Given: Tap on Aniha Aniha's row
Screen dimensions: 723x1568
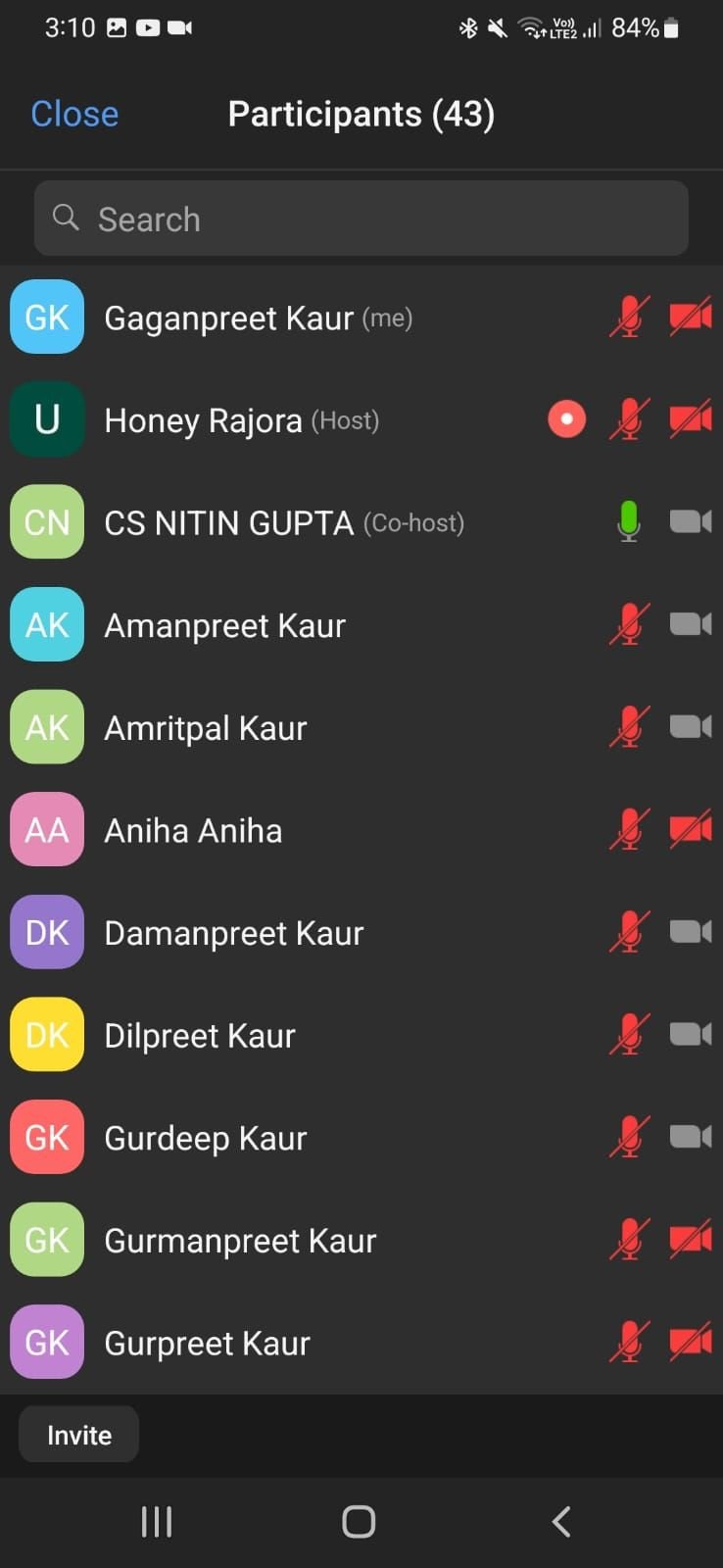Looking at the screenshot, I should [361, 830].
